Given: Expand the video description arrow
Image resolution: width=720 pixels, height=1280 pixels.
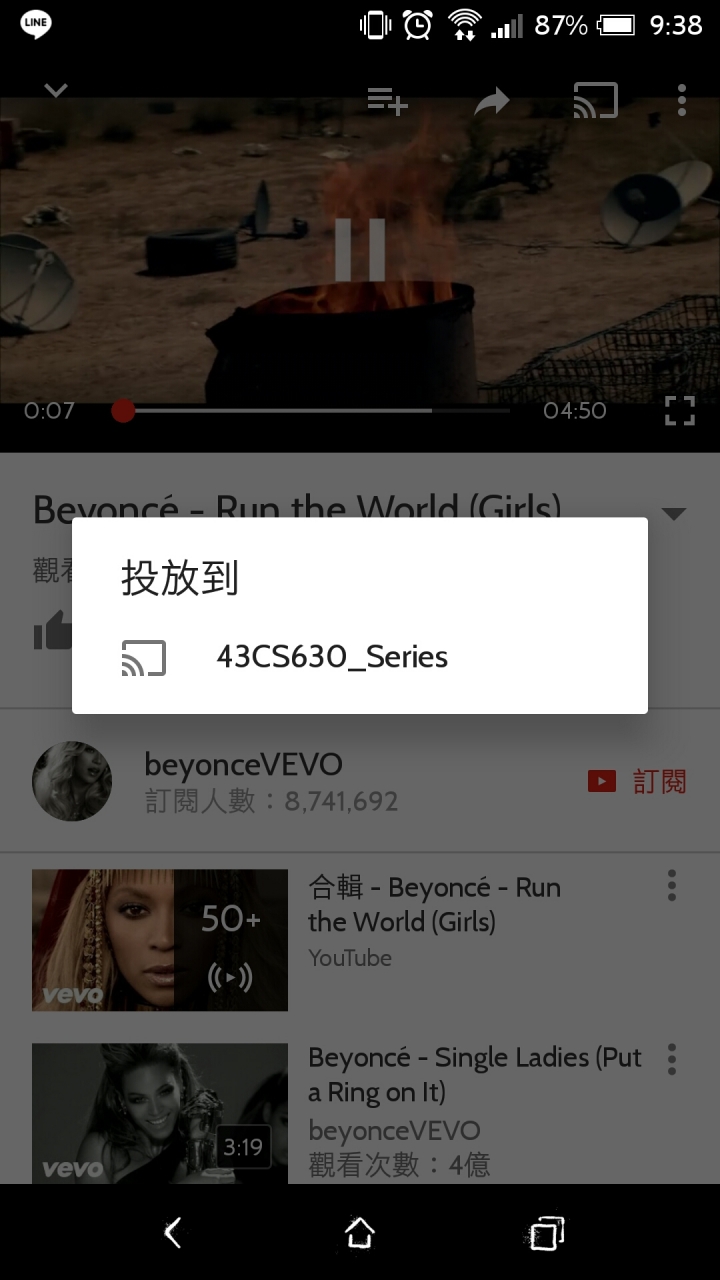Looking at the screenshot, I should [674, 514].
